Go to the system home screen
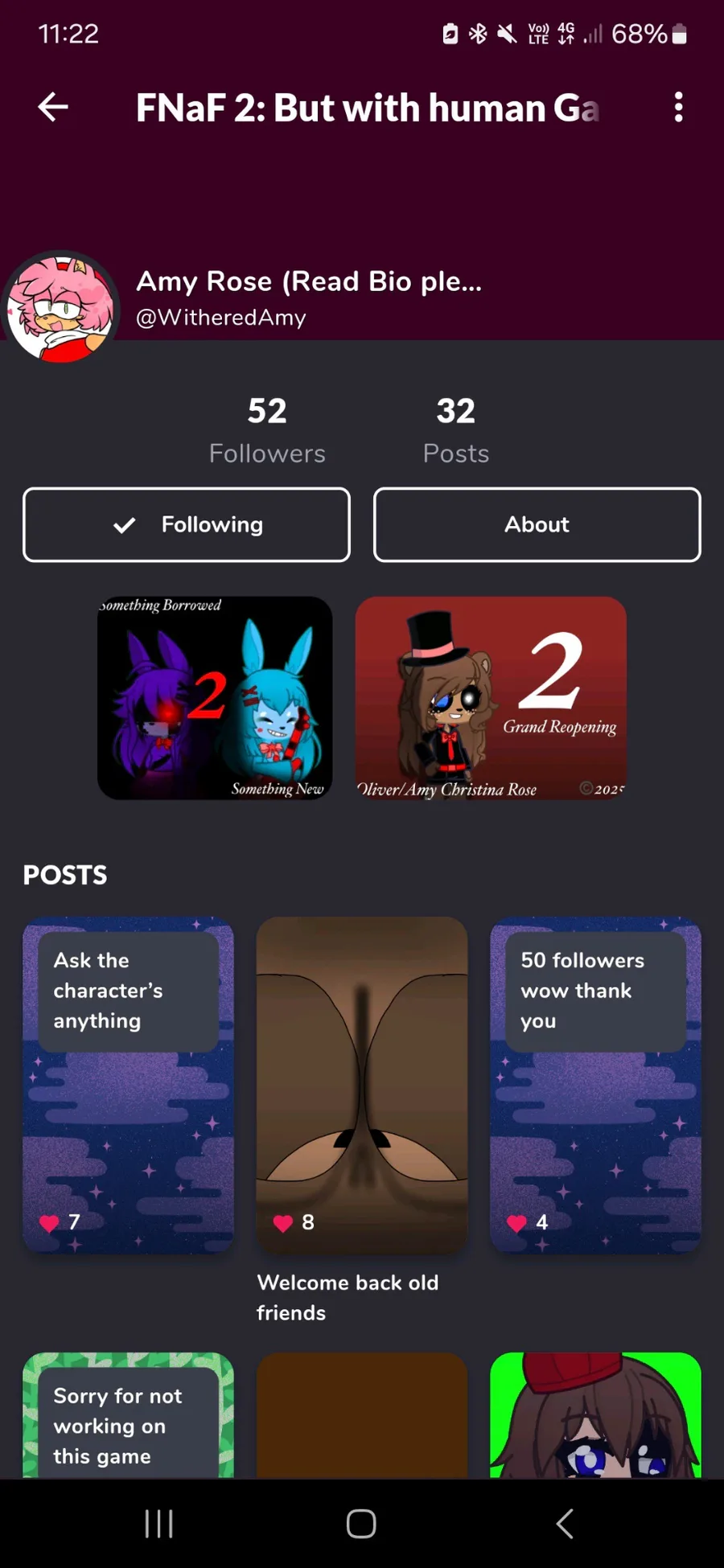The width and height of the screenshot is (724, 1568). pyautogui.click(x=361, y=1523)
